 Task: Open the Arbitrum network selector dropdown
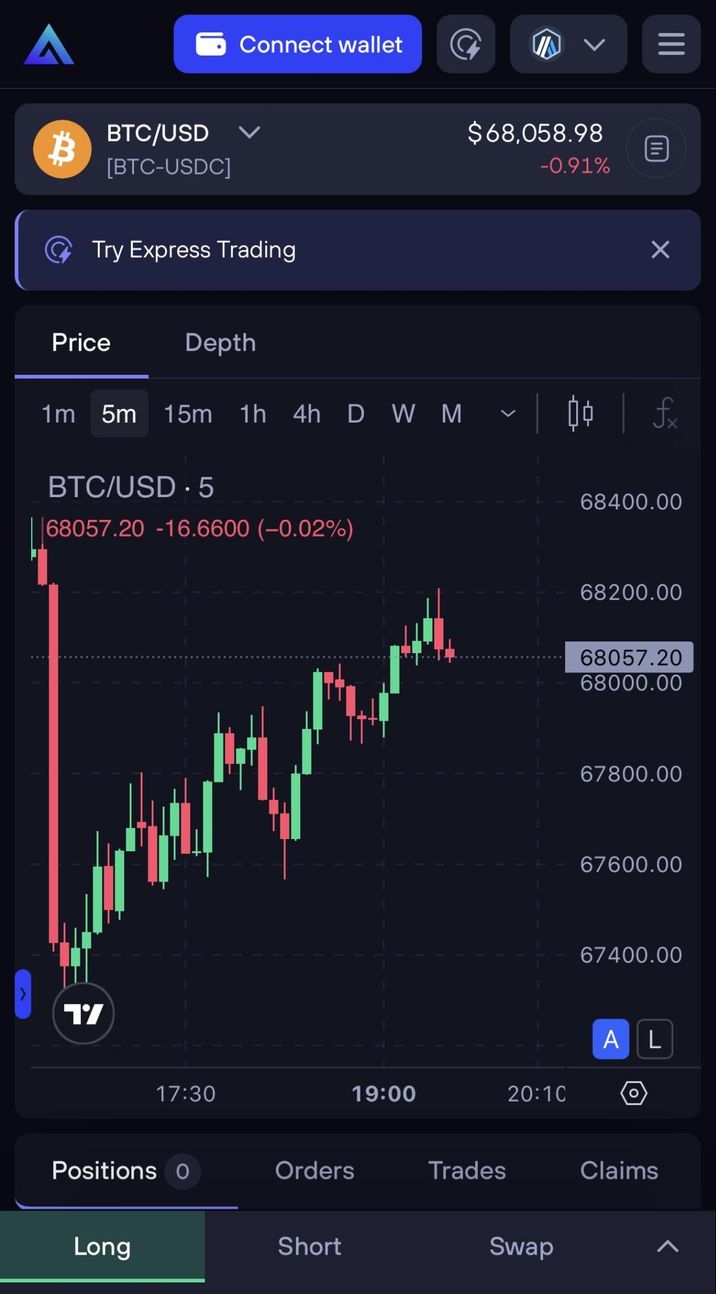[569, 44]
